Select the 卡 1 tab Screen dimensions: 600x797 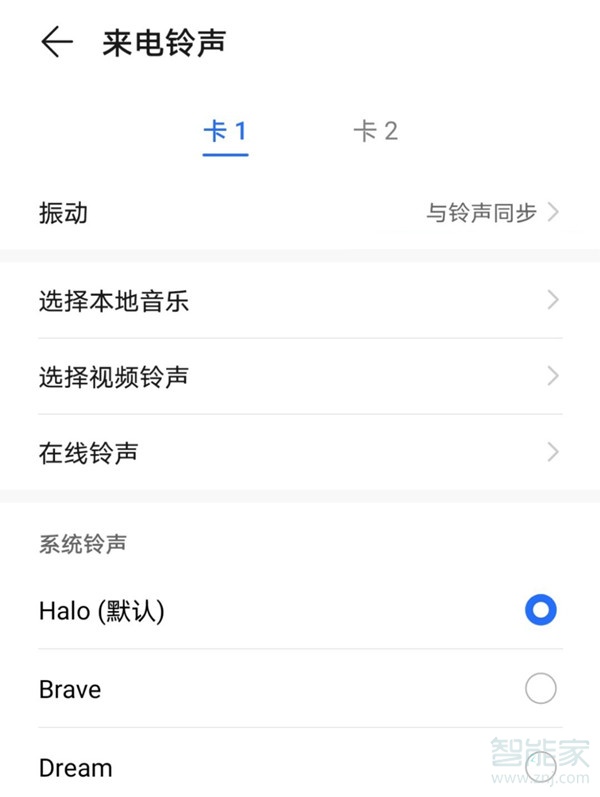[225, 131]
